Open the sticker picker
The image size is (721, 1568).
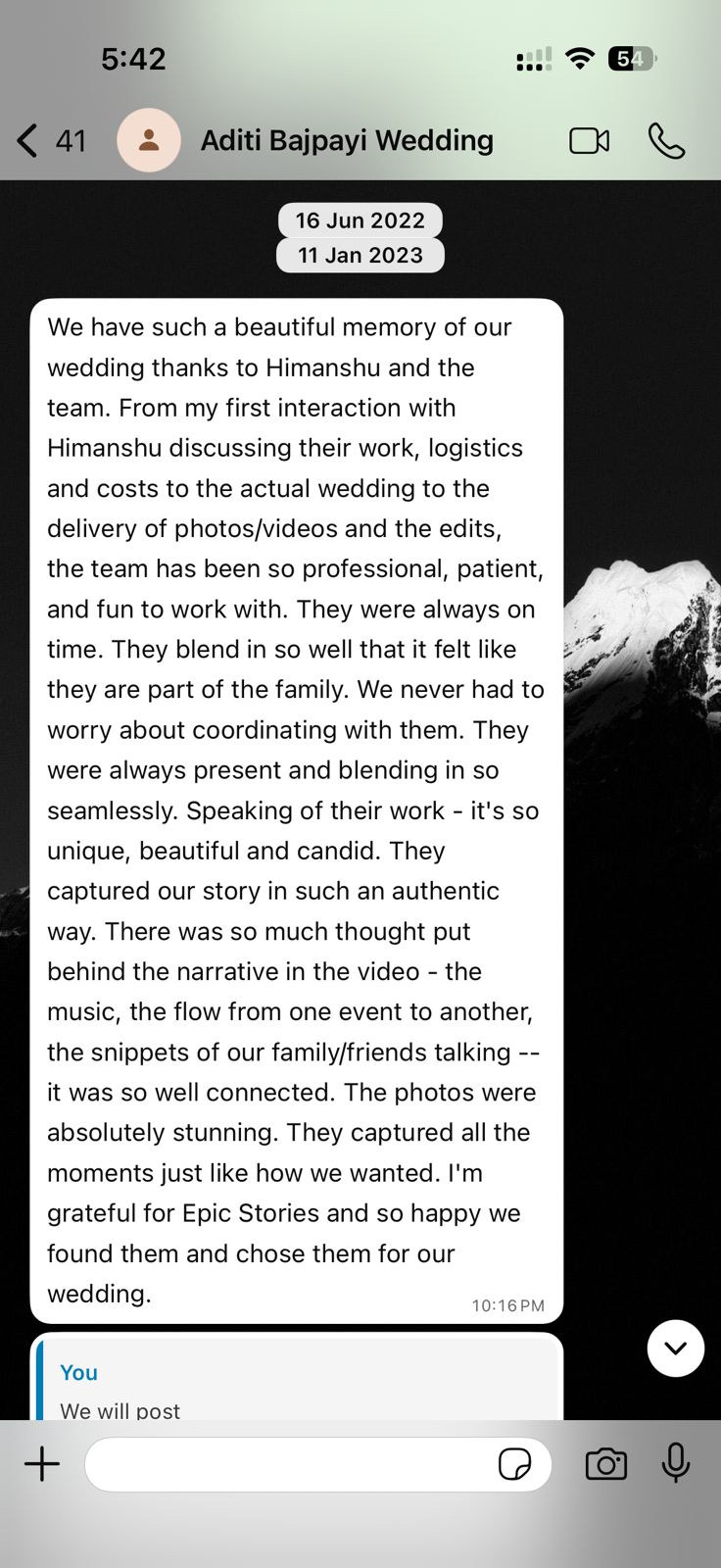click(514, 1464)
